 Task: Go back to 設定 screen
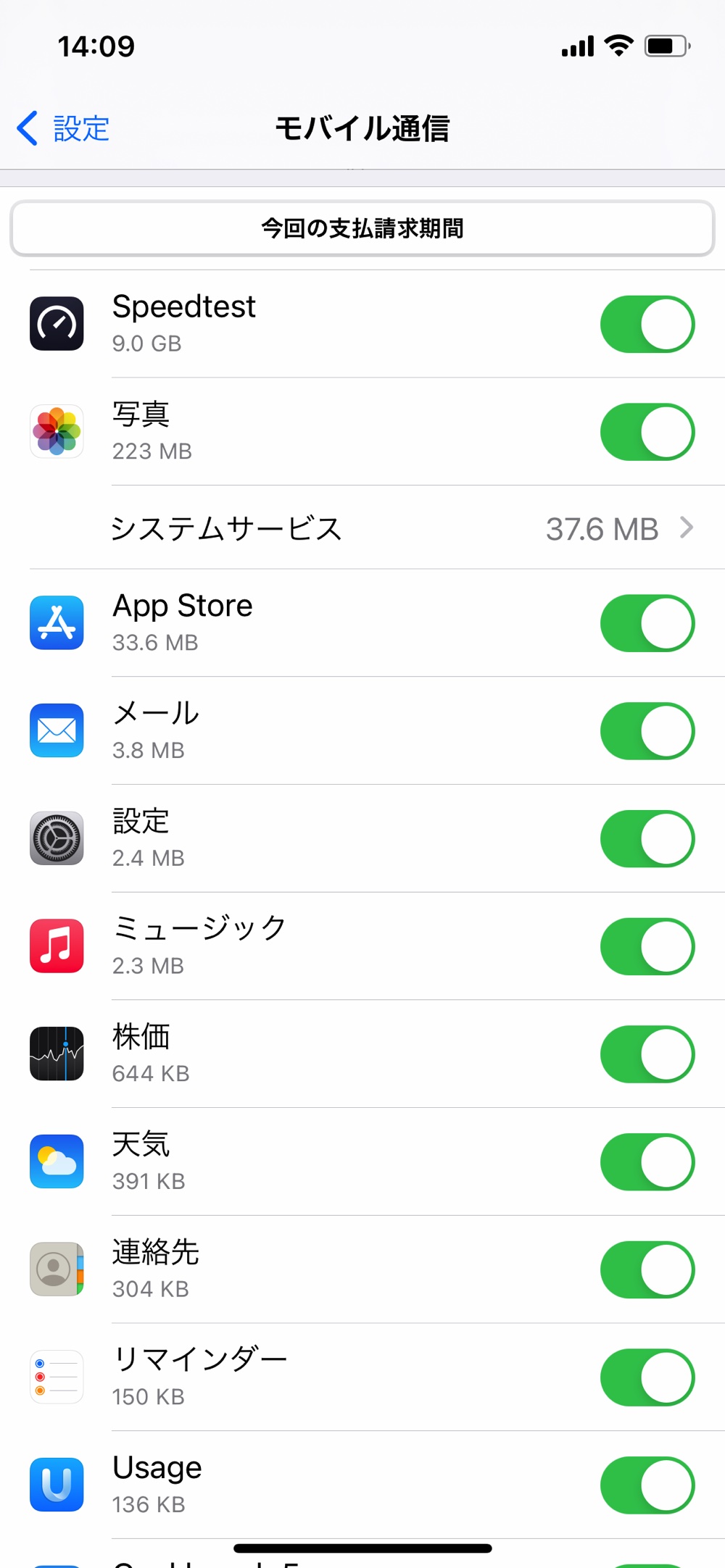click(x=62, y=128)
